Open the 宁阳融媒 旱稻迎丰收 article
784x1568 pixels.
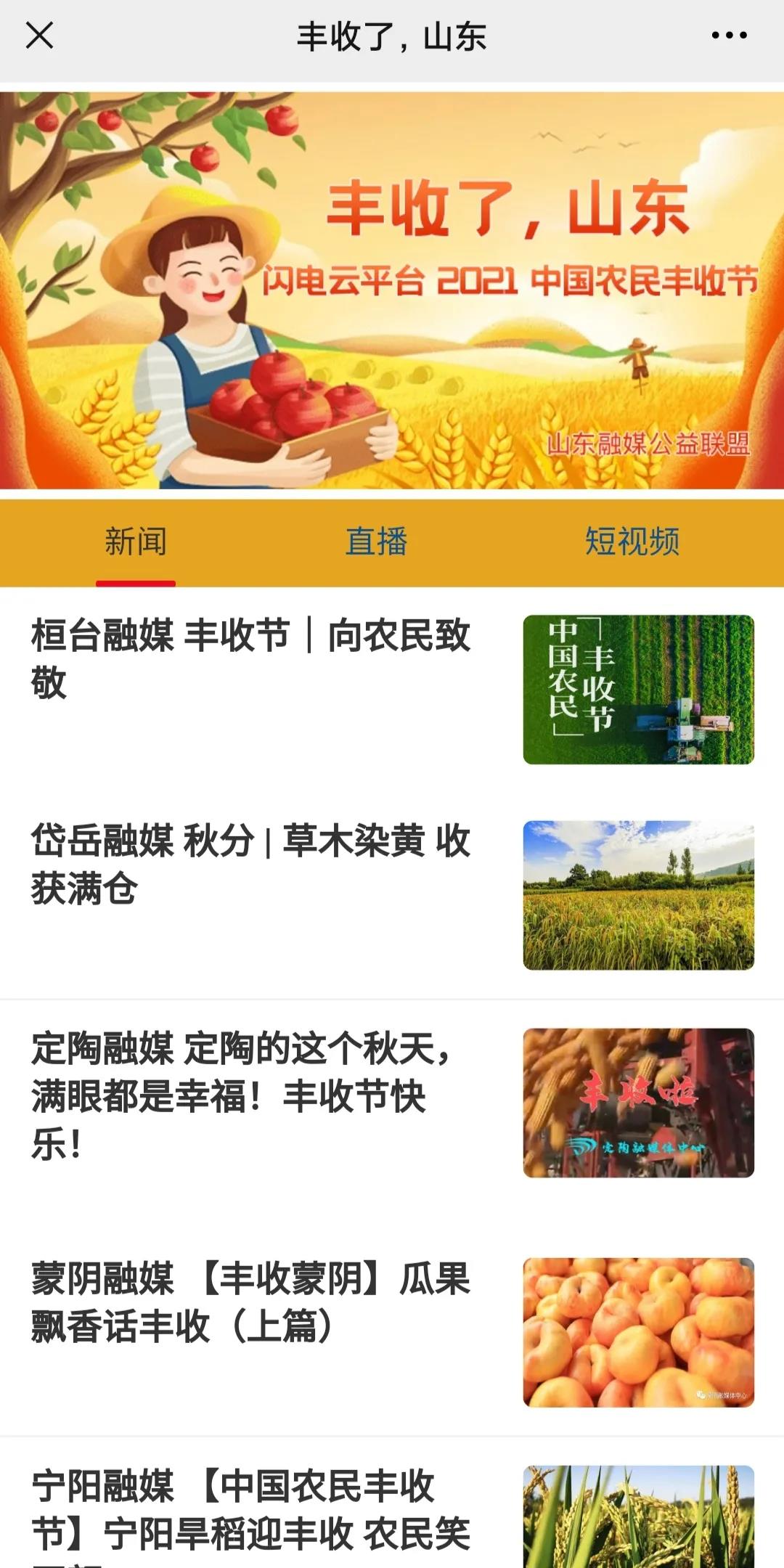click(251, 1510)
